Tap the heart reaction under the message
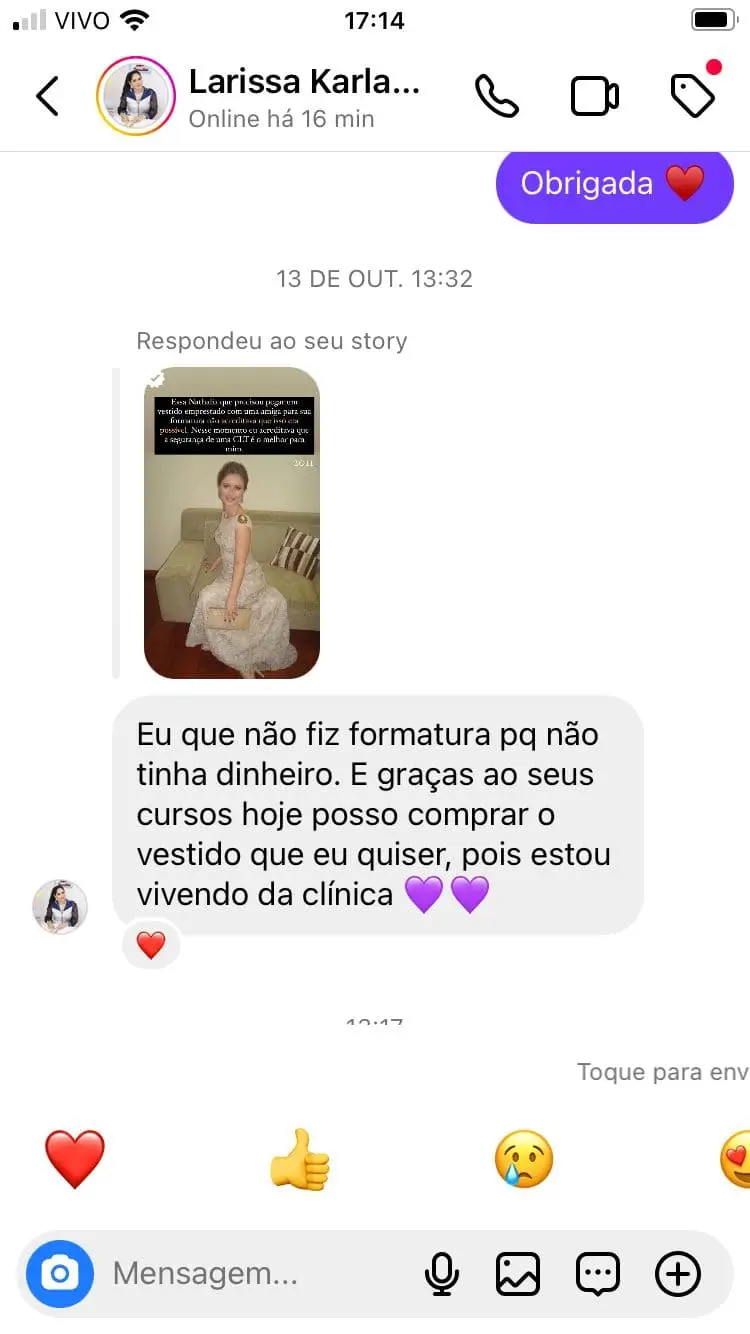The image size is (750, 1334). tap(151, 944)
